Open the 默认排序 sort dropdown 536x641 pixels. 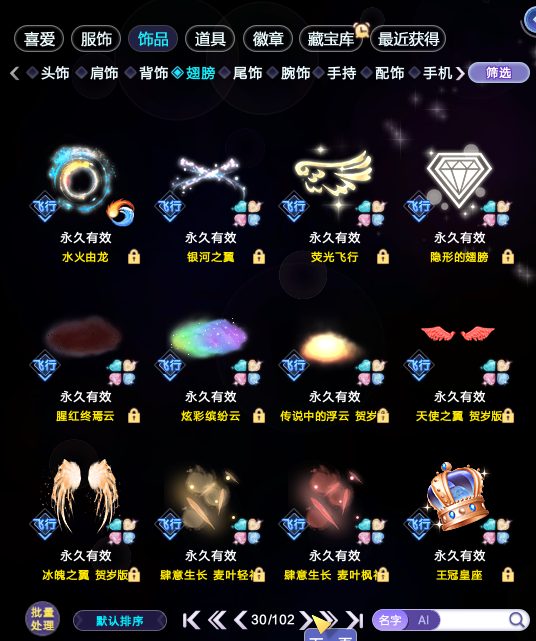coord(120,621)
